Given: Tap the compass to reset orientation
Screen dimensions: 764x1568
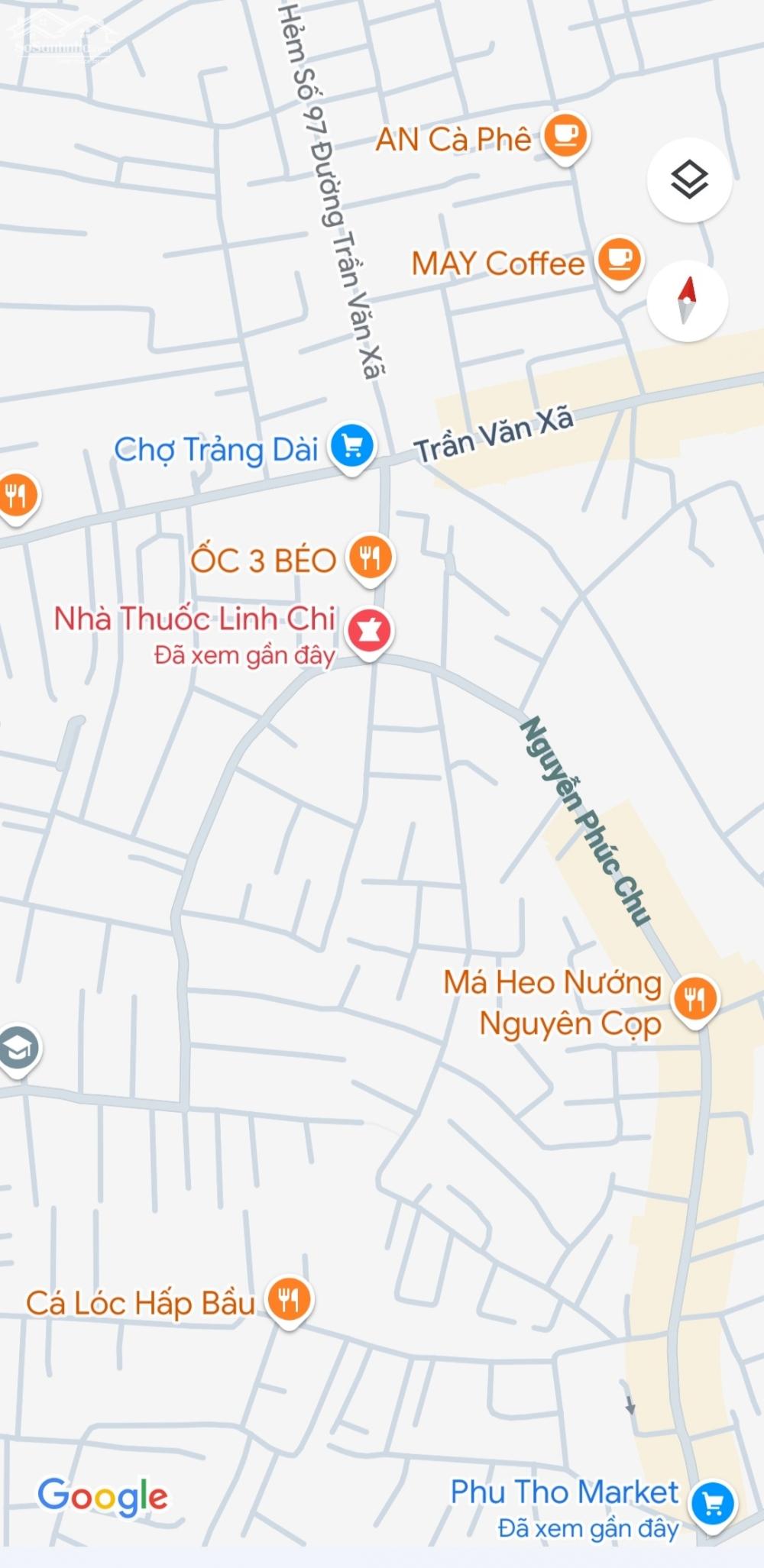Looking at the screenshot, I should click(x=687, y=301).
